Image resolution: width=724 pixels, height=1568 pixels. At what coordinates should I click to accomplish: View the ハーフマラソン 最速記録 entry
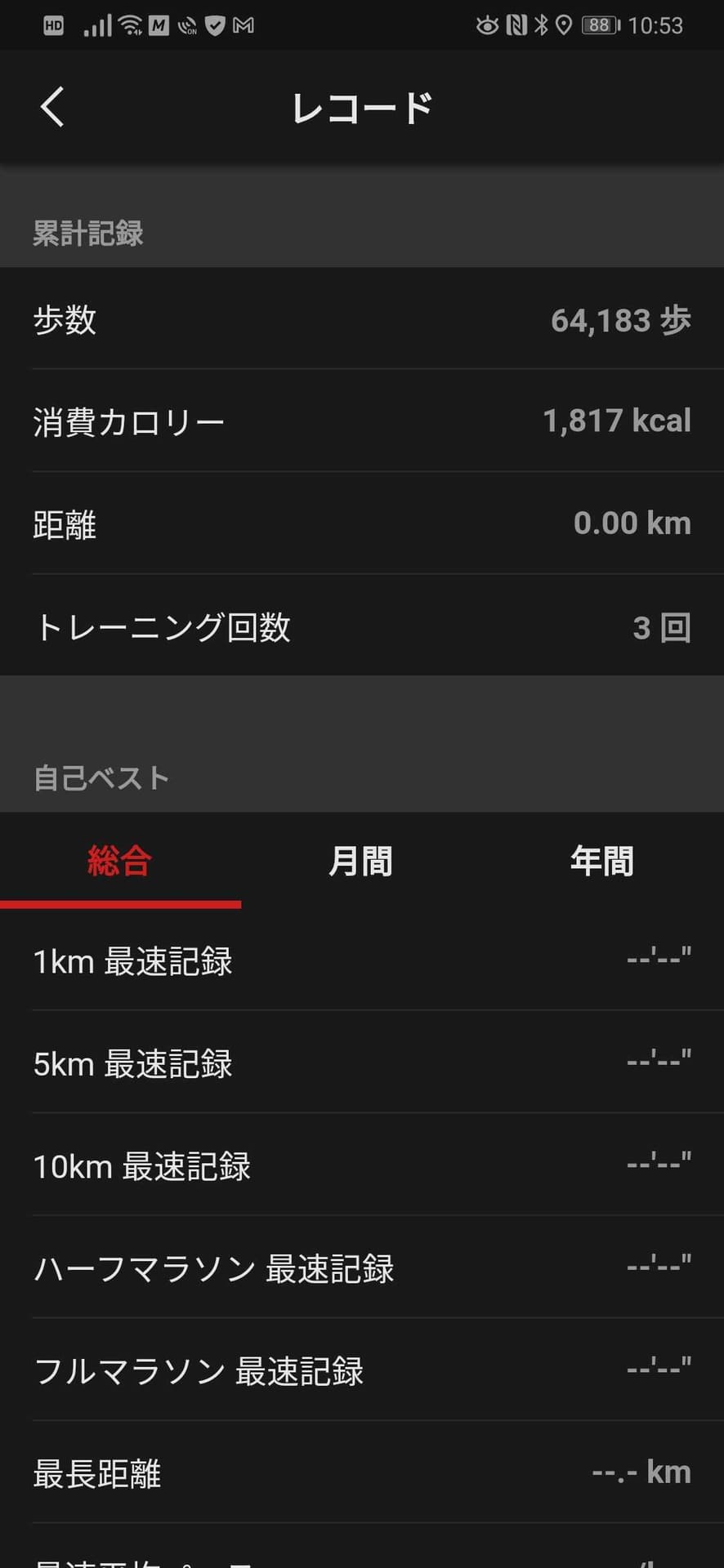click(362, 1268)
